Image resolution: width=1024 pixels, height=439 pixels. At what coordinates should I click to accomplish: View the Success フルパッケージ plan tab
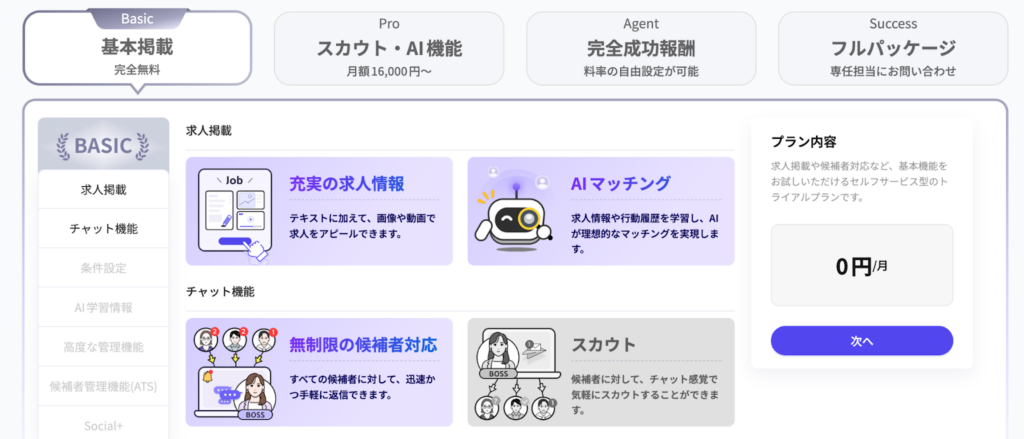[x=893, y=48]
